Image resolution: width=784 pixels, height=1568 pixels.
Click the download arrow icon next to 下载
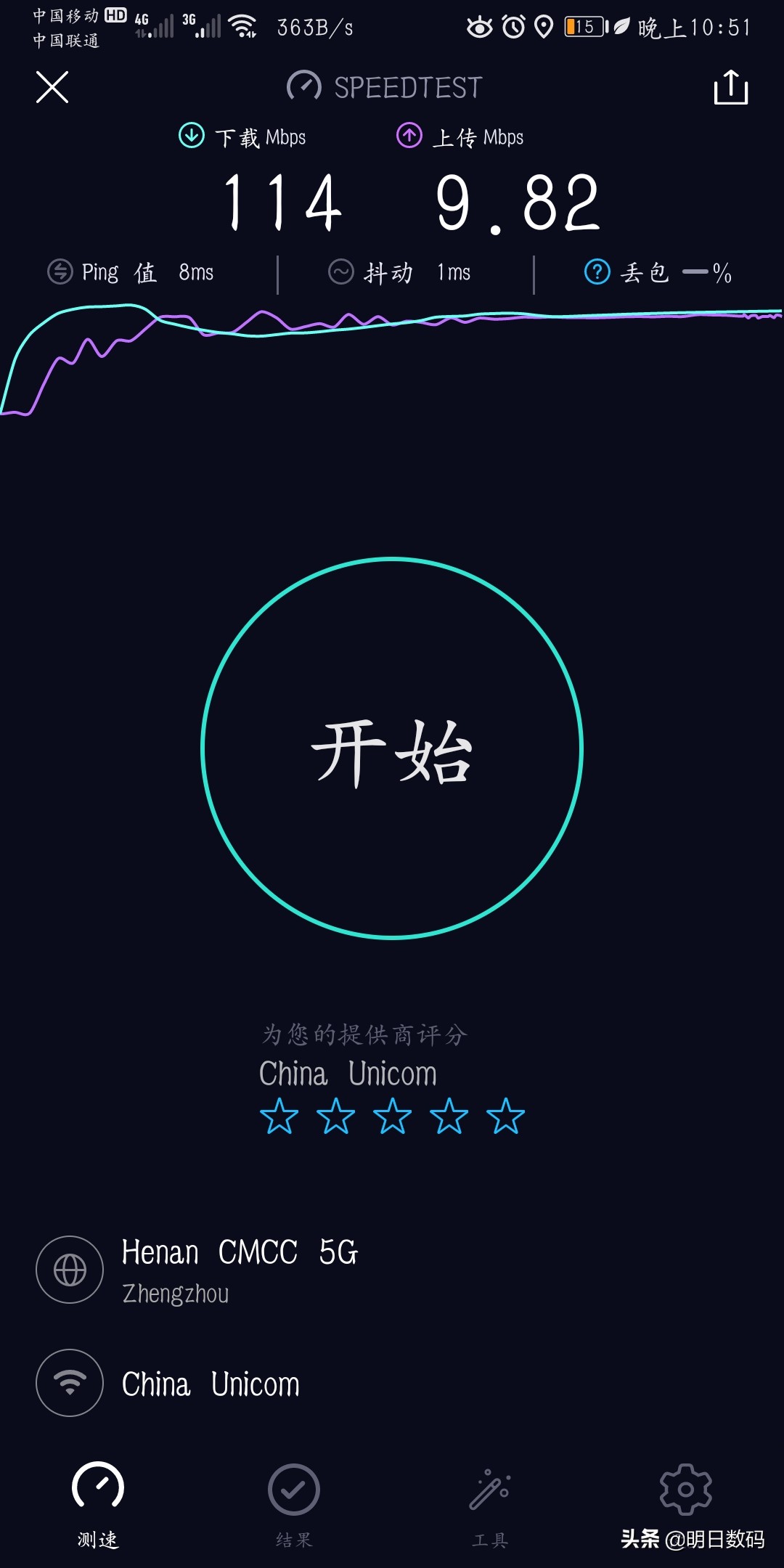(x=190, y=135)
